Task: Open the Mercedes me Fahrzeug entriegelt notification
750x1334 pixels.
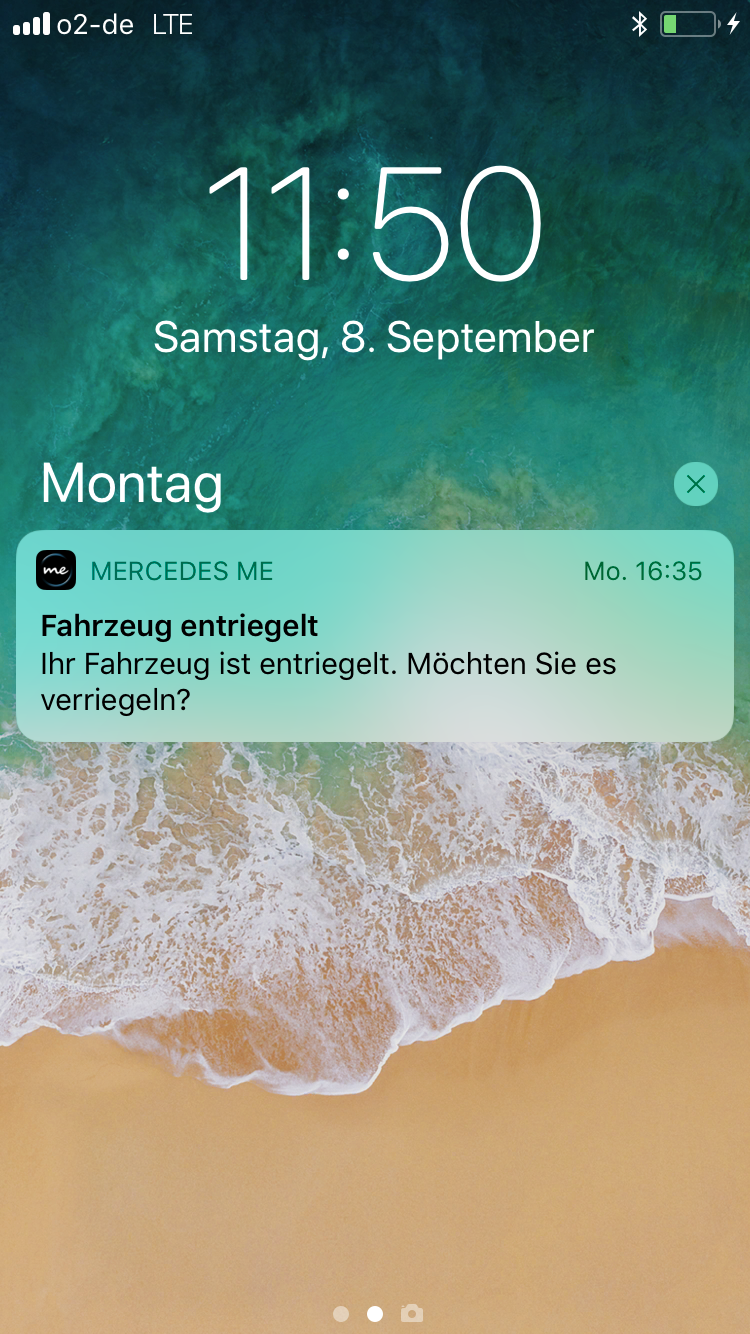Action: [x=374, y=636]
